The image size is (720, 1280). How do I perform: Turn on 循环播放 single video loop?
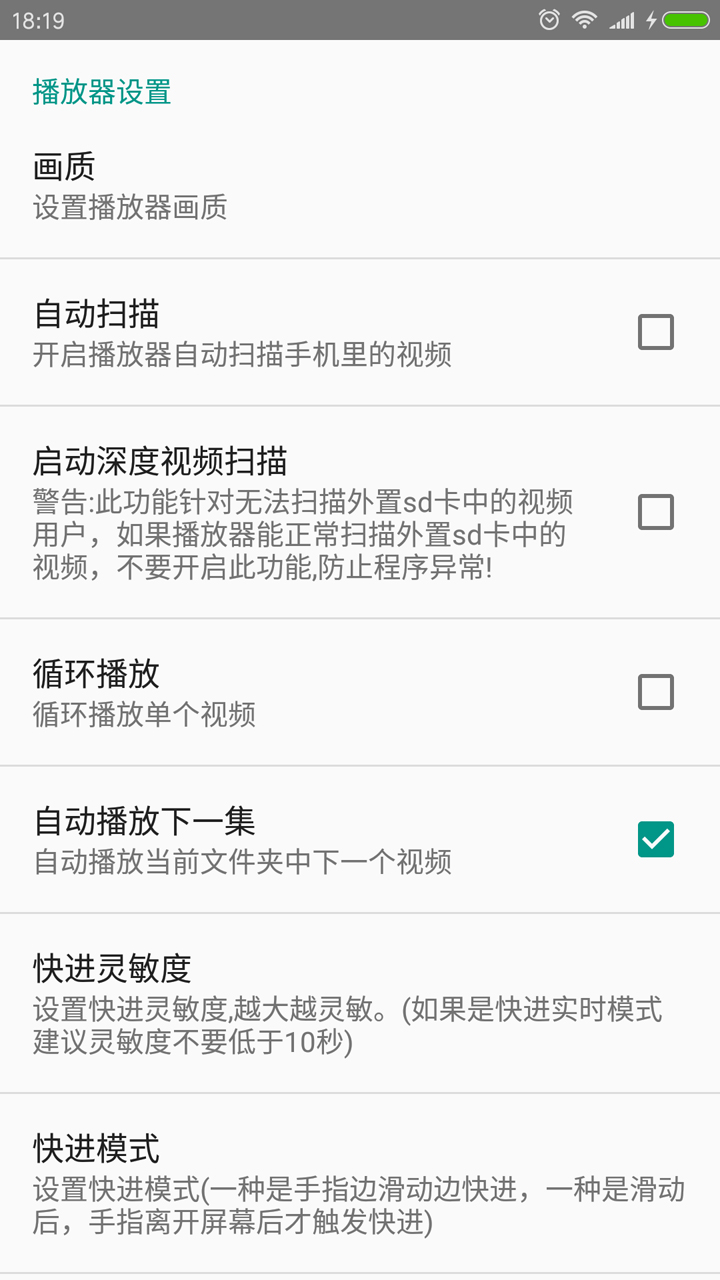click(x=656, y=692)
